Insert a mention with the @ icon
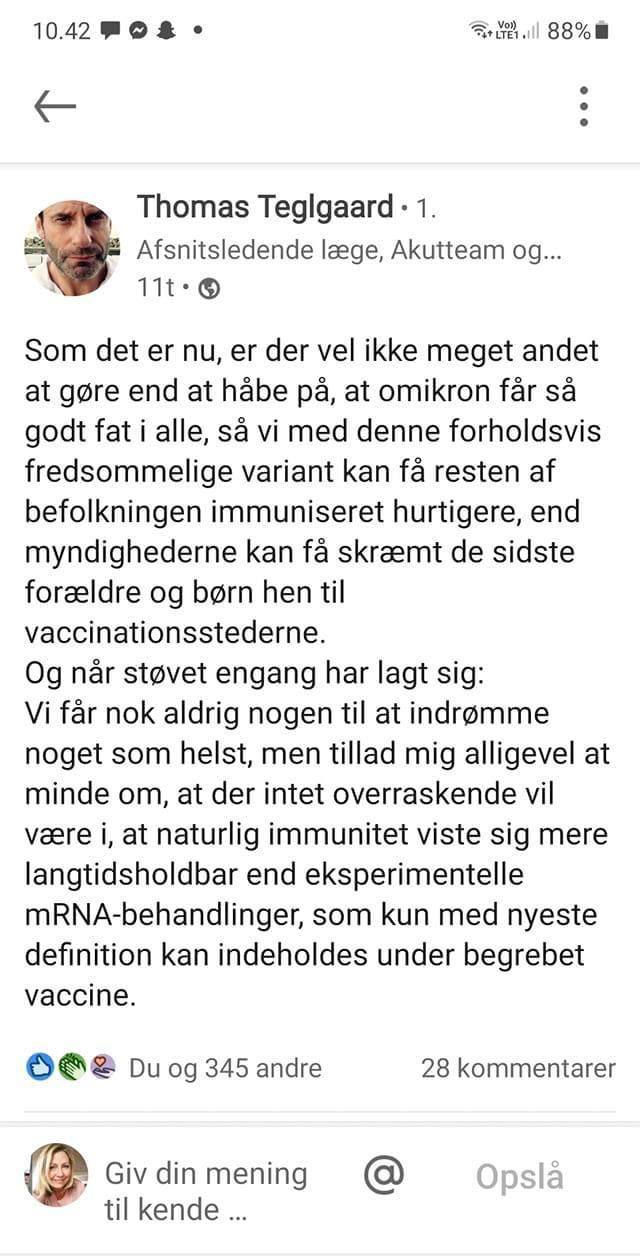640x1256 pixels. (x=383, y=1175)
